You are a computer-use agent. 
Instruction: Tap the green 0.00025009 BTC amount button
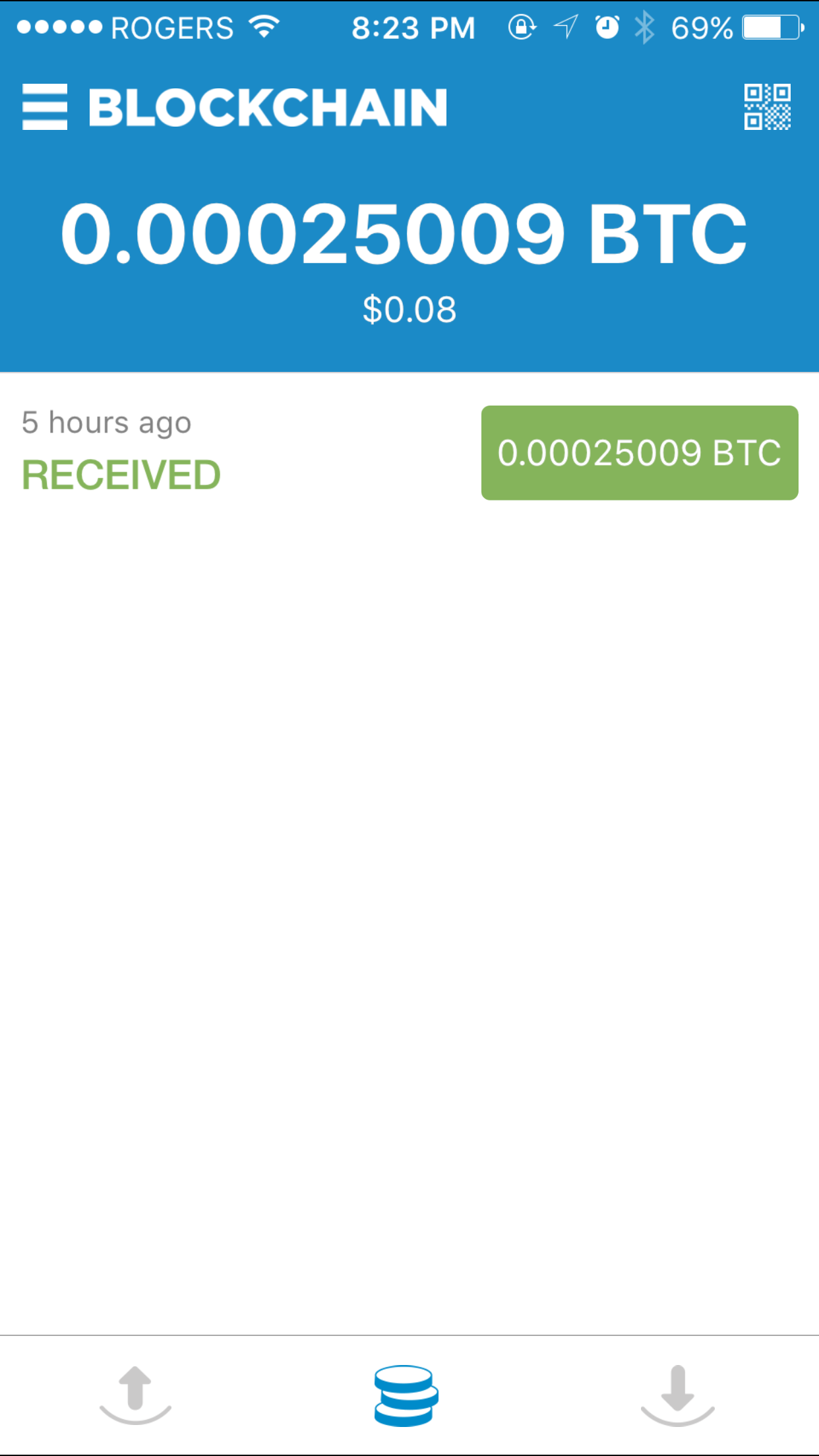coord(640,453)
